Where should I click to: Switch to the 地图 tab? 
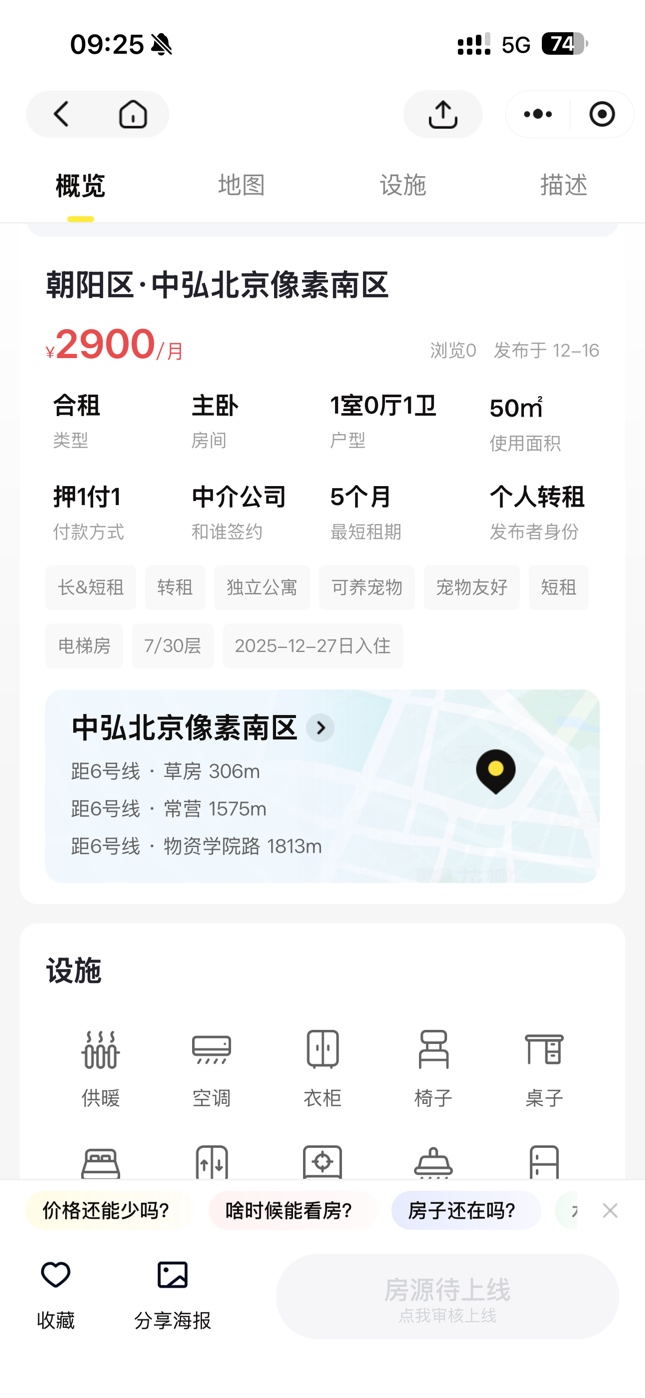[241, 185]
